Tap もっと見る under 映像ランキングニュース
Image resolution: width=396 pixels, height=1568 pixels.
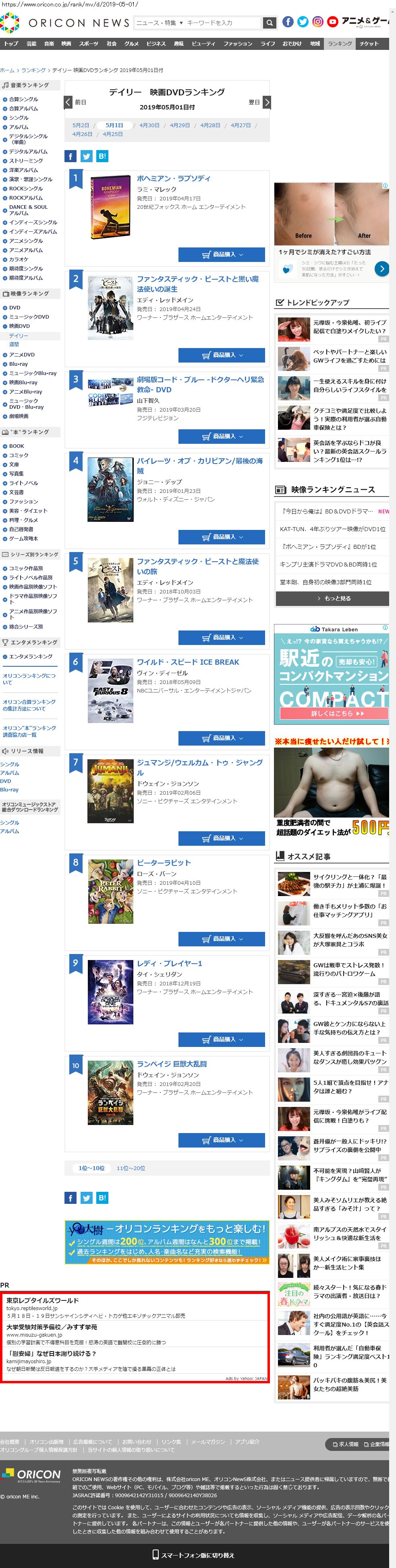pyautogui.click(x=333, y=598)
